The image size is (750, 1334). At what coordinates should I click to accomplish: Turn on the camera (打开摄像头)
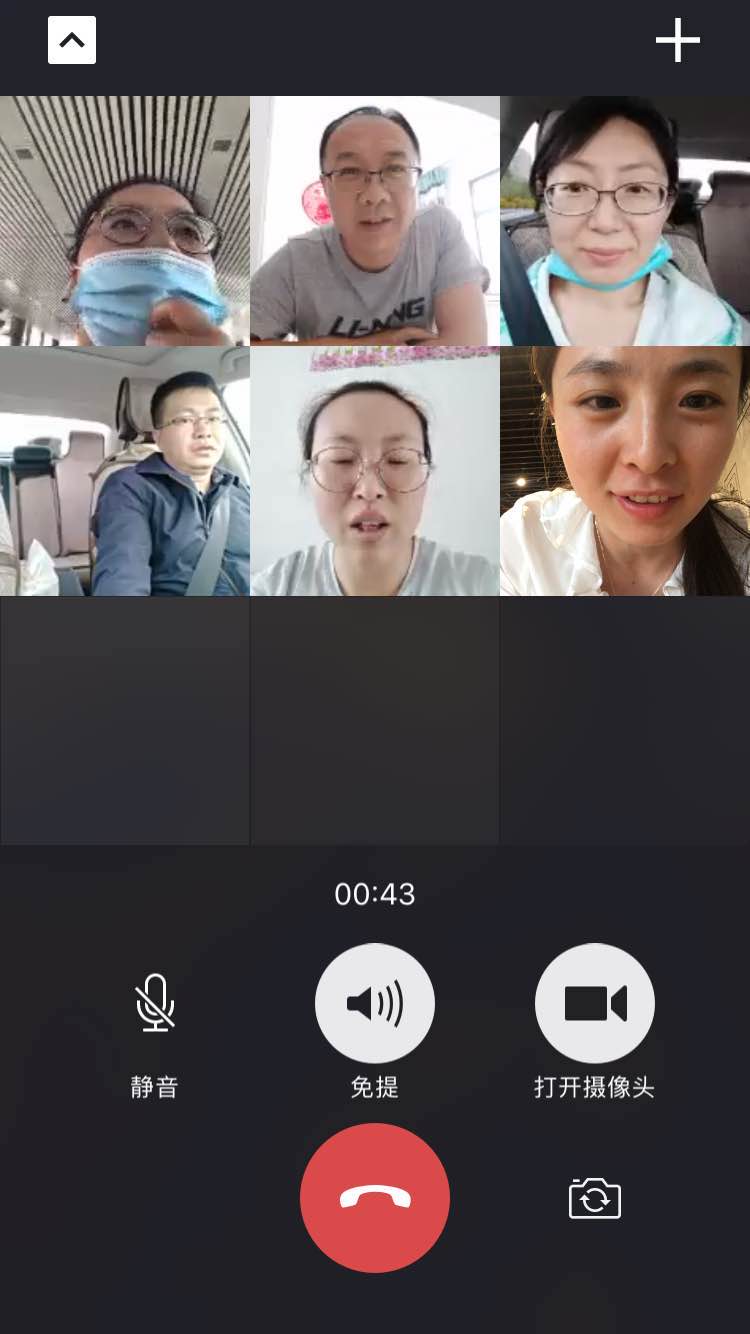pyautogui.click(x=595, y=1003)
